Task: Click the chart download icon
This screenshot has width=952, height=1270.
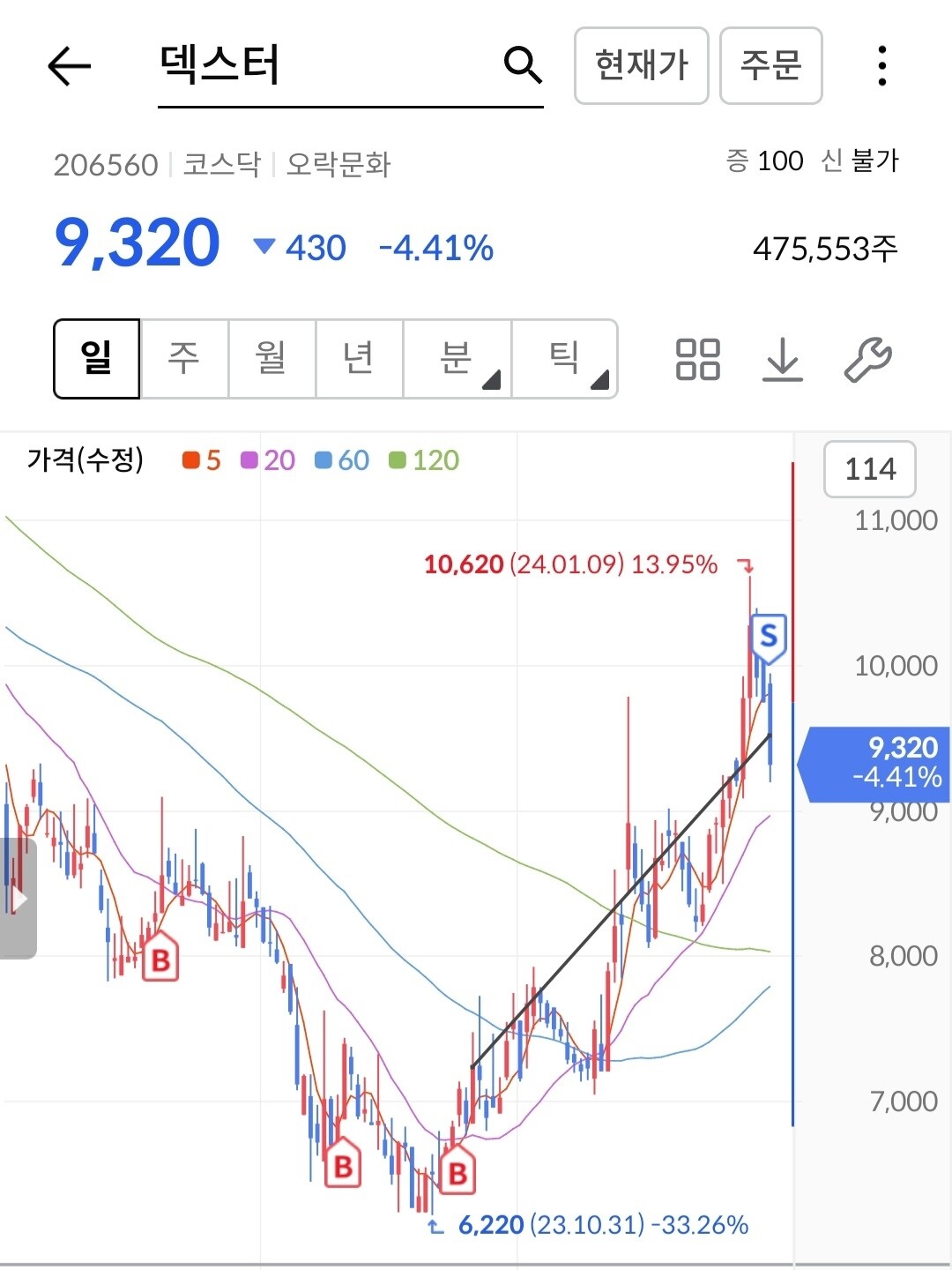Action: (783, 359)
